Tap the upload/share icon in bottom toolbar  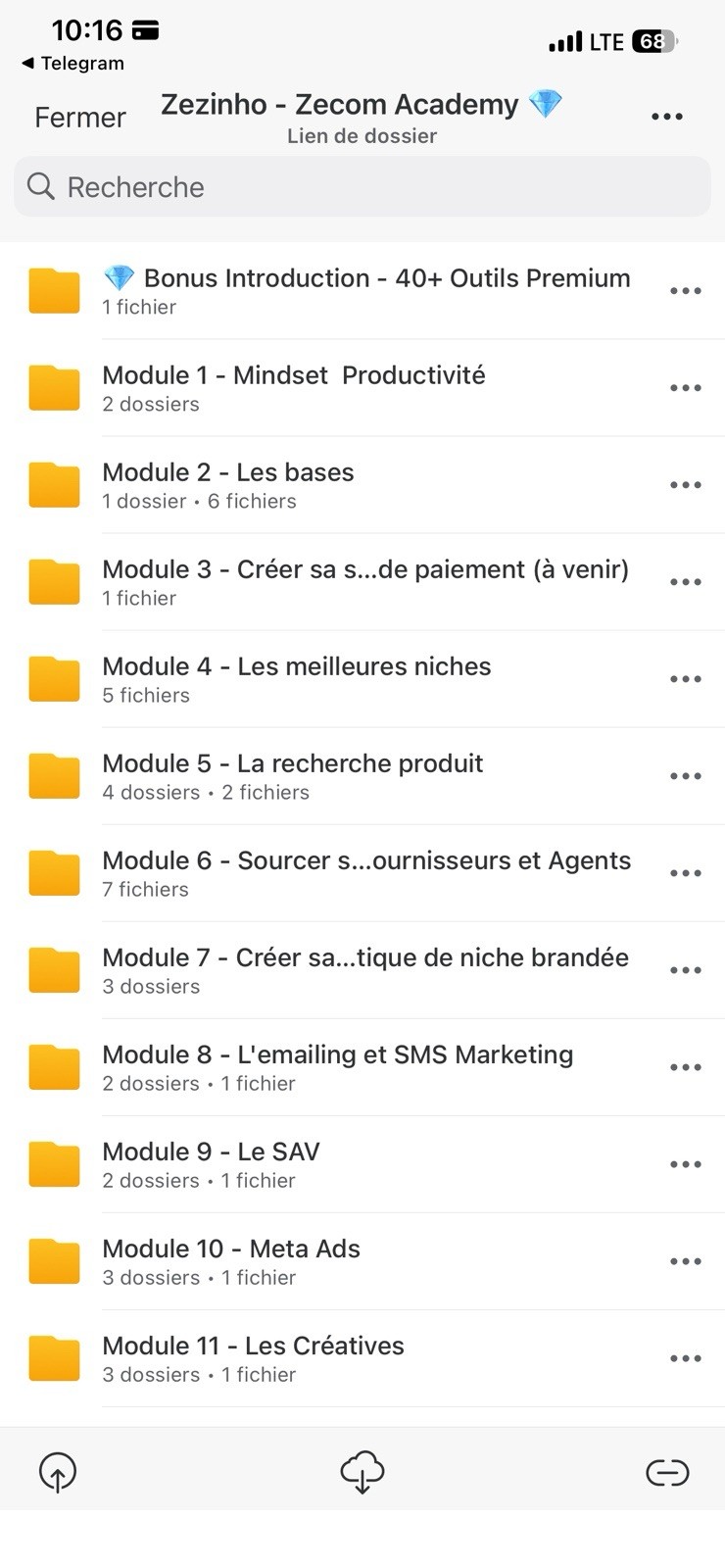(58, 1471)
